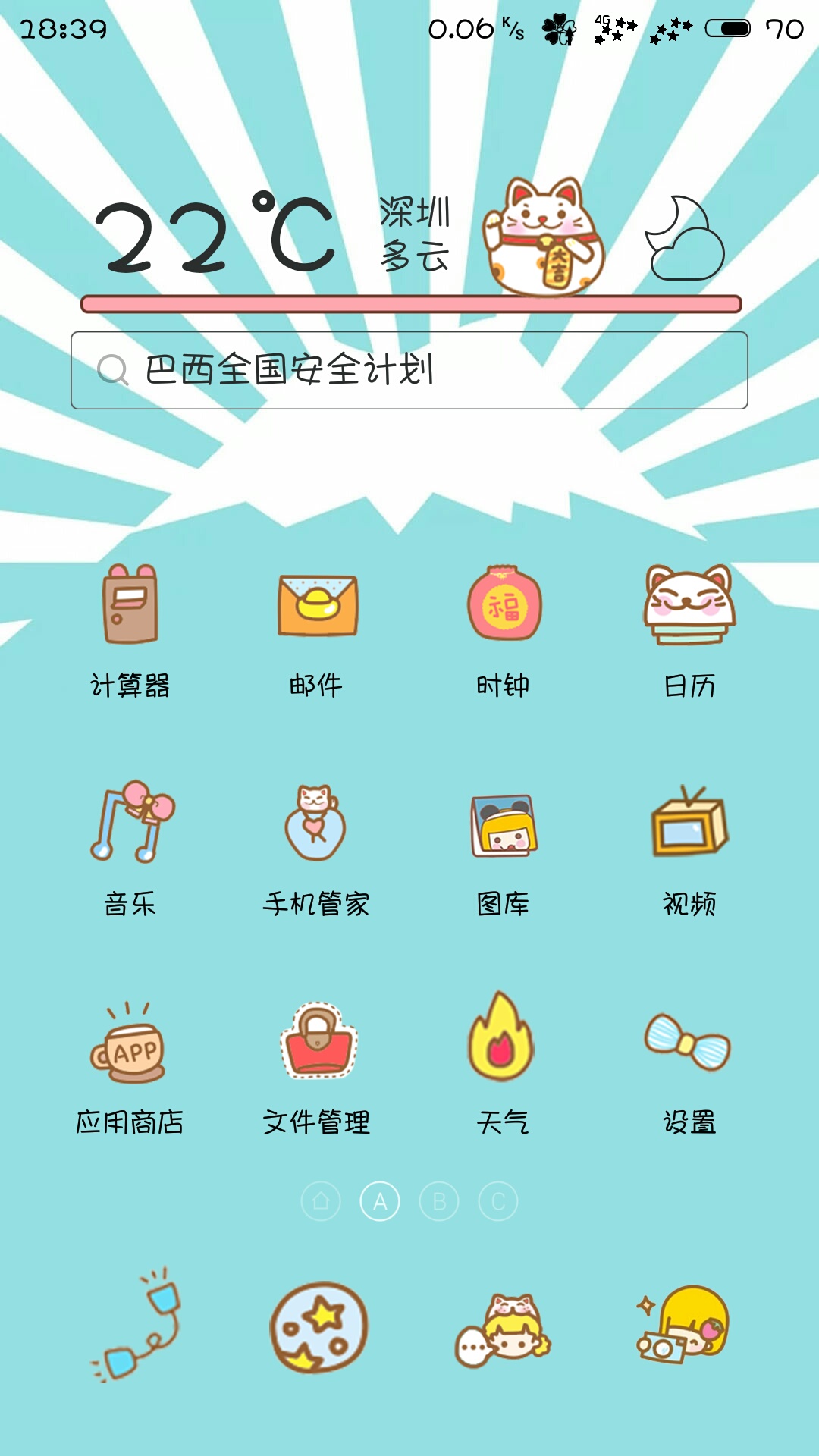The width and height of the screenshot is (819, 1456).
Task: Jump to page C indicator
Action: (x=498, y=1201)
